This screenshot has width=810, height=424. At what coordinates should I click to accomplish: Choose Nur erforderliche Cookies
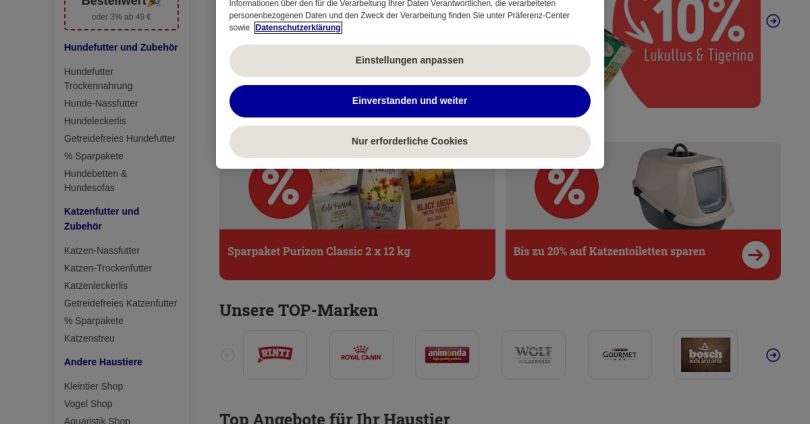[409, 141]
